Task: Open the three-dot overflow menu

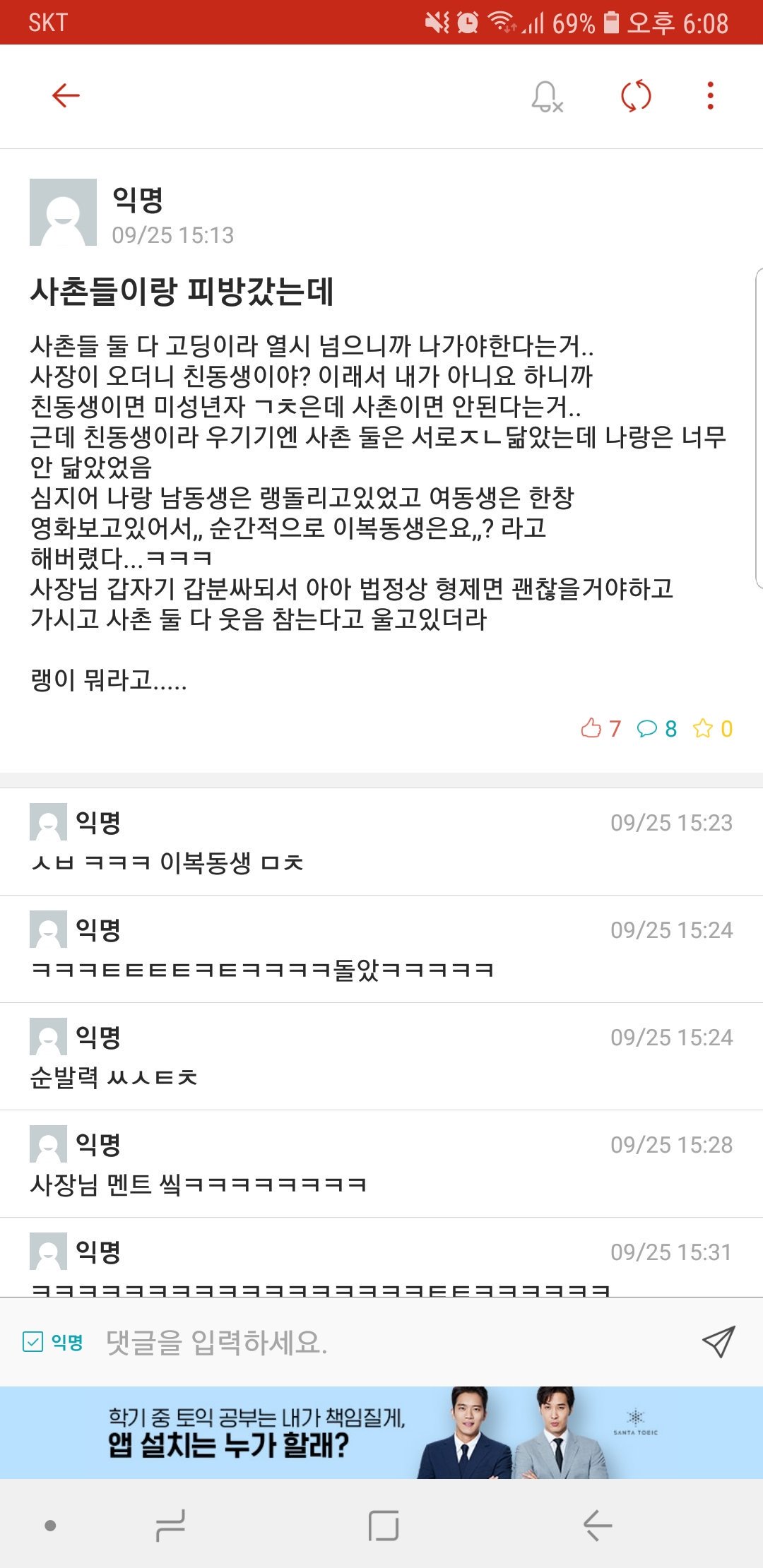Action: (x=710, y=96)
